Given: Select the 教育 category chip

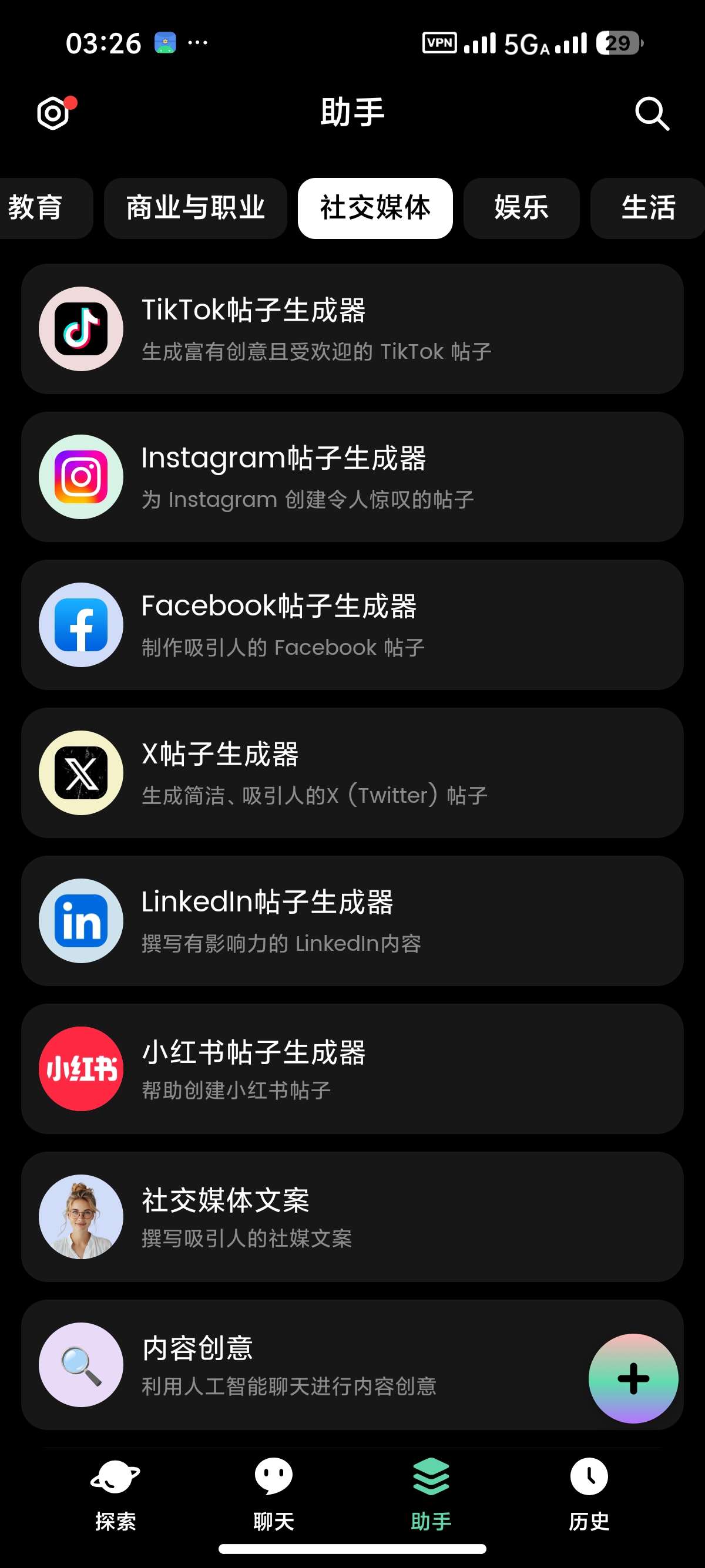Looking at the screenshot, I should coord(43,208).
